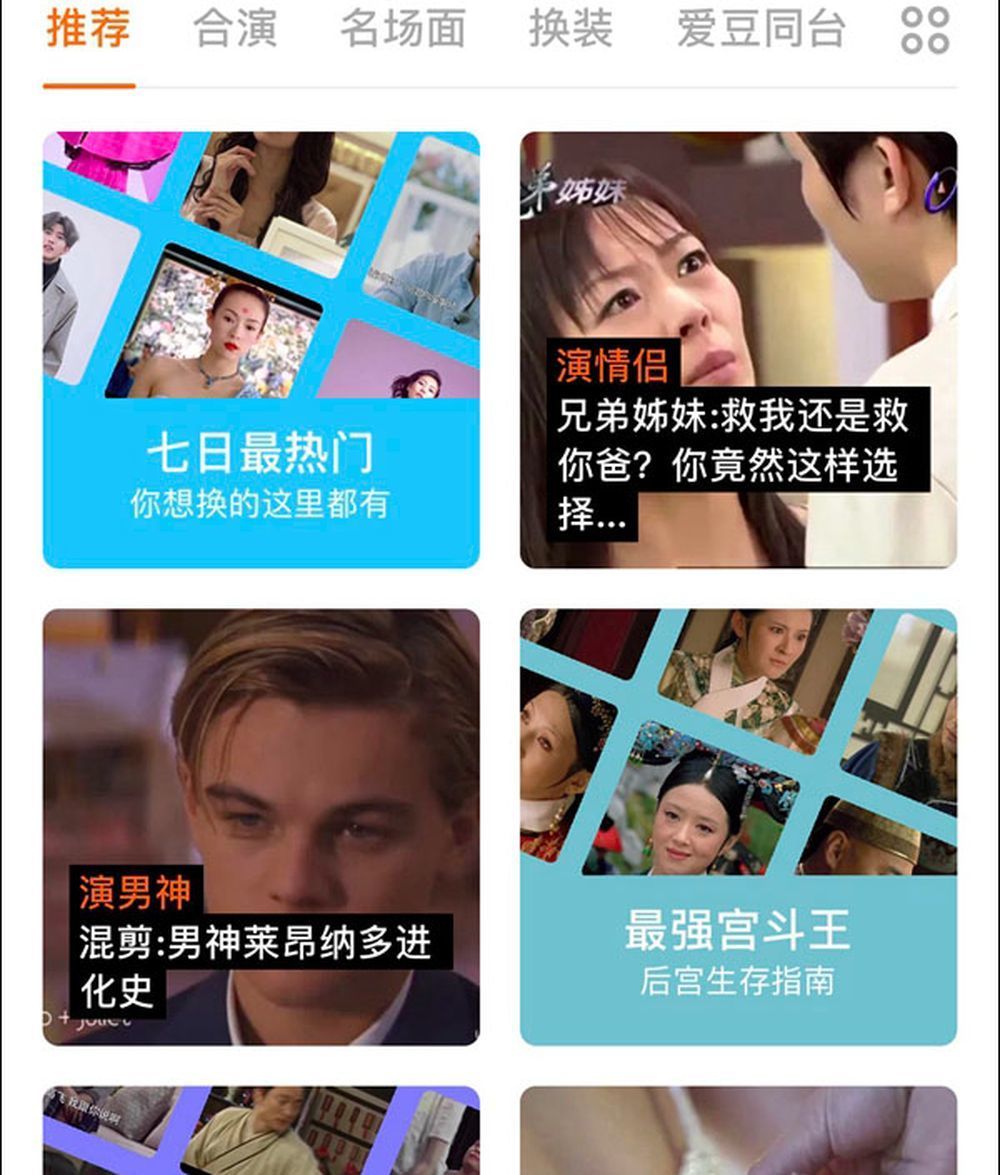Switch to the 名场面 tab

click(402, 29)
